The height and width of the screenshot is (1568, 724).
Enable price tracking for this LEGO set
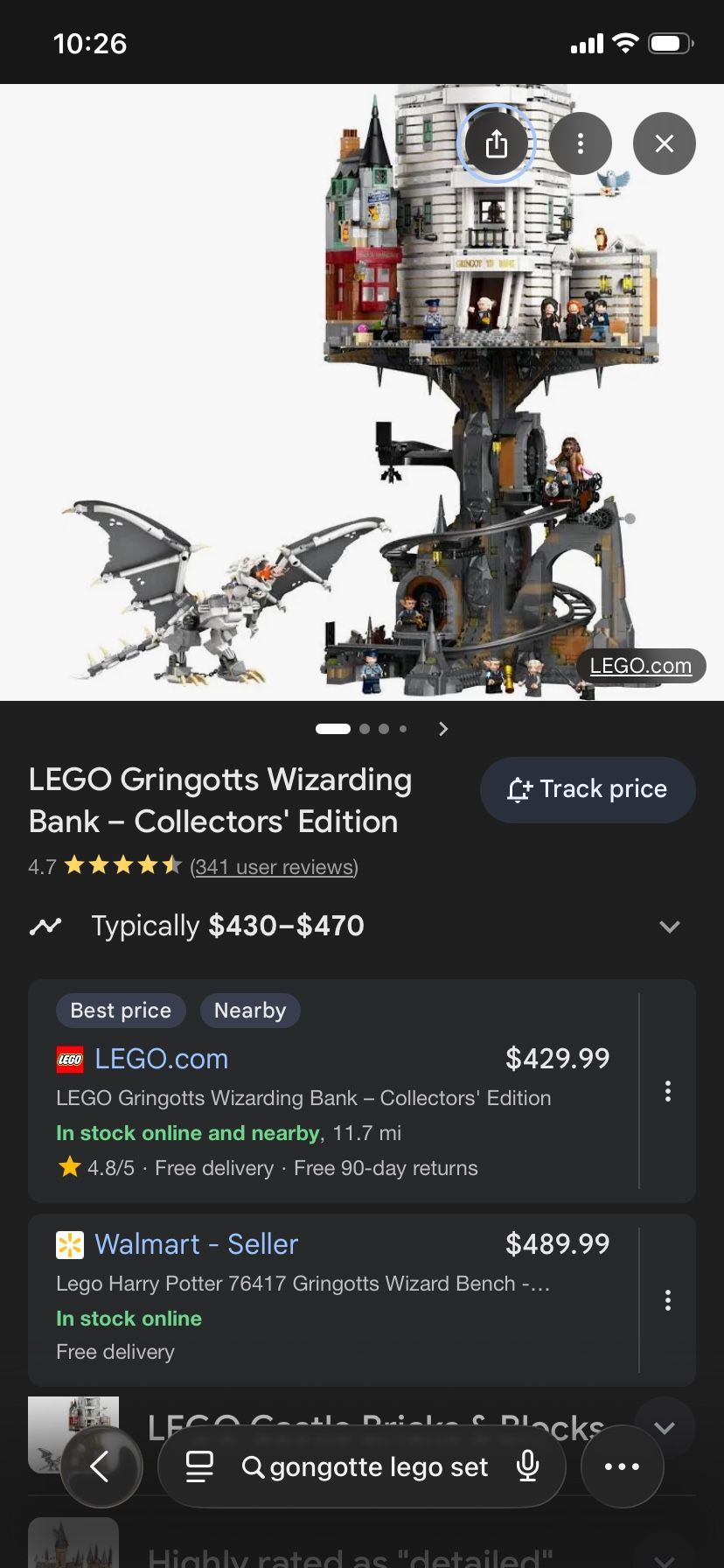pos(587,789)
